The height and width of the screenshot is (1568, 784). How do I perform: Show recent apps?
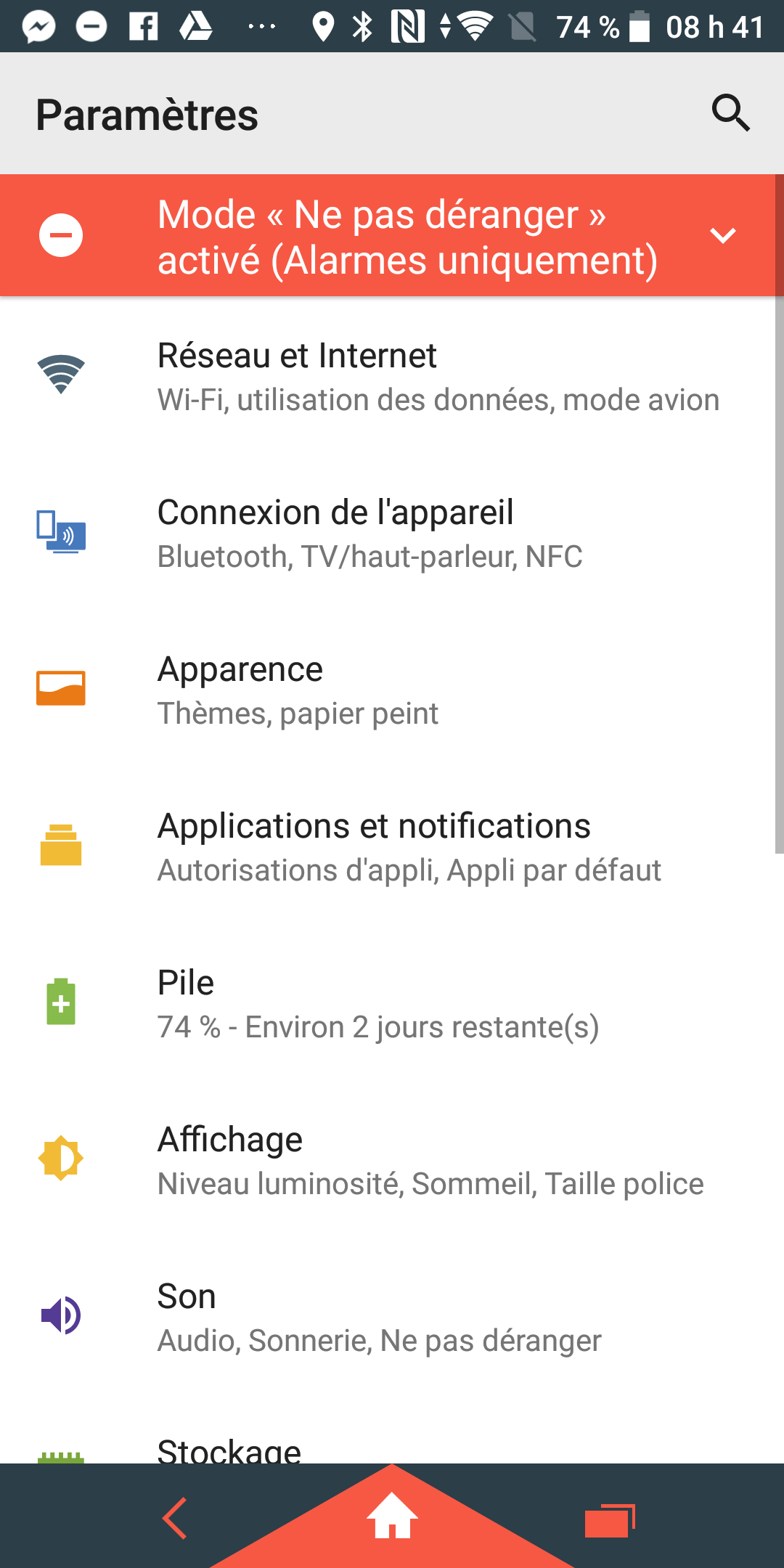click(x=609, y=1520)
